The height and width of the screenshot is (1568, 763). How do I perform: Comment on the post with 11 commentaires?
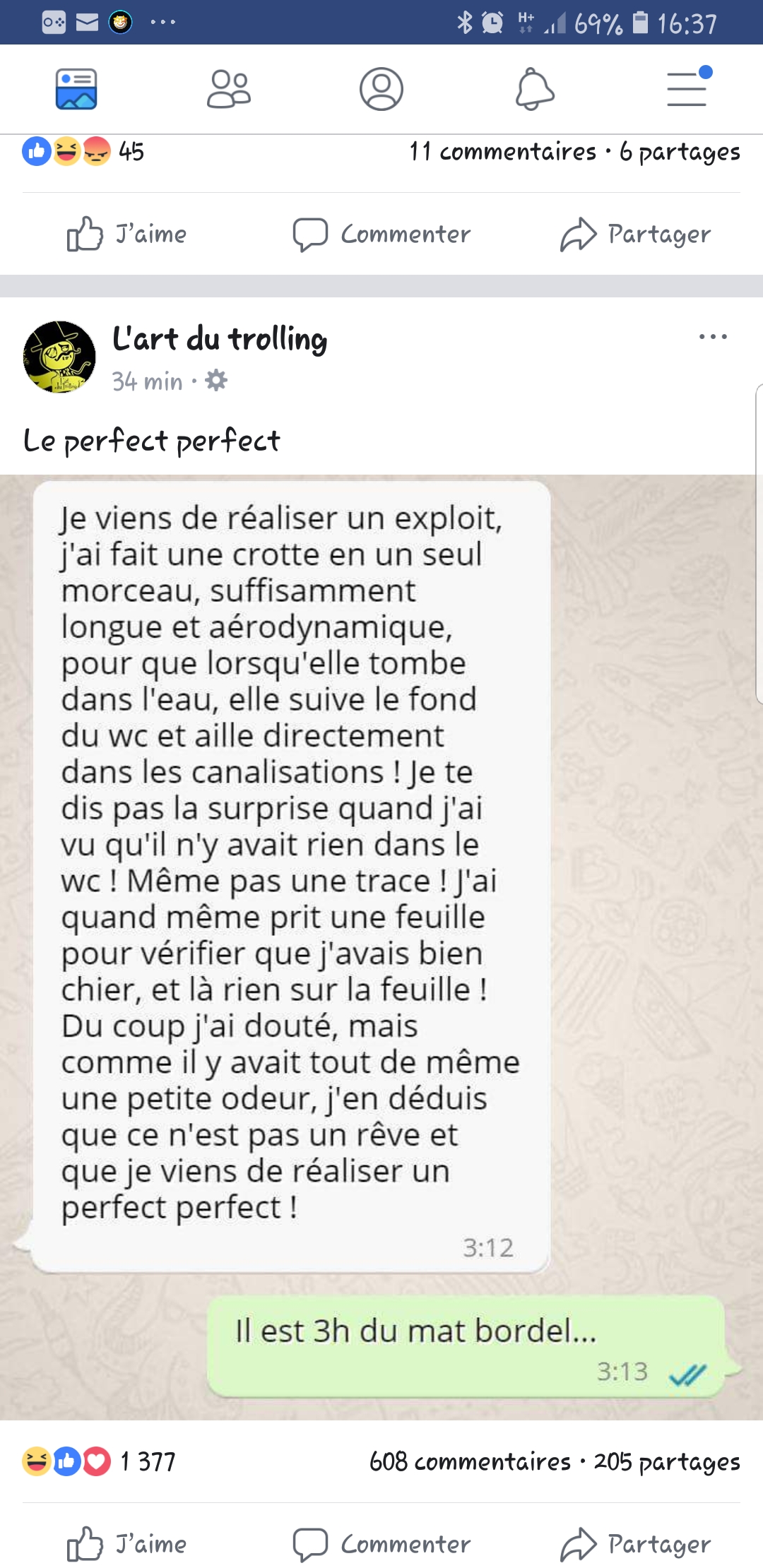pyautogui.click(x=381, y=234)
